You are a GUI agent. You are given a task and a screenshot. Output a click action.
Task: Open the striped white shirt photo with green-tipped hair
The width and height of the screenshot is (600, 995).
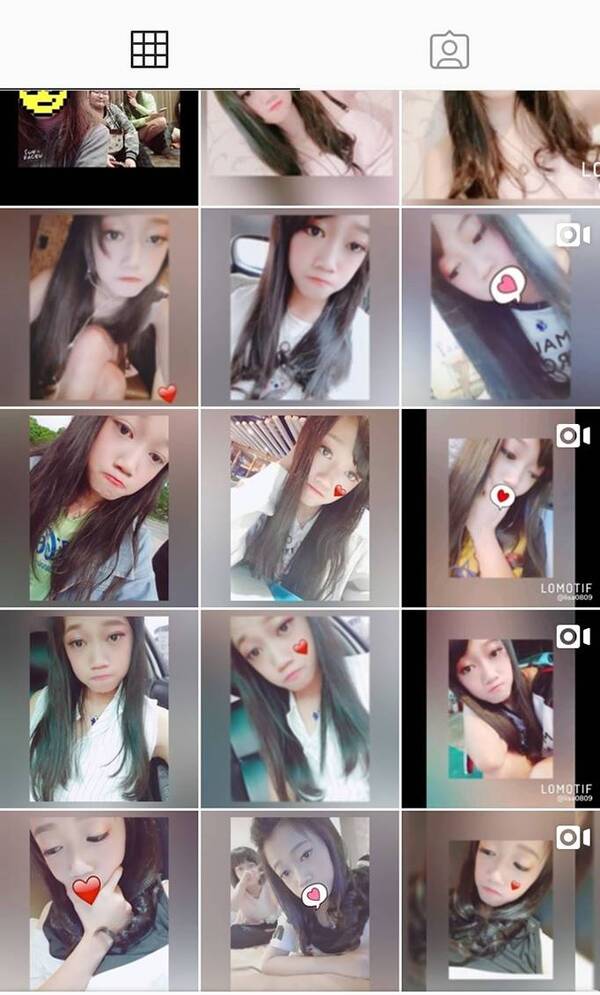coord(99,708)
